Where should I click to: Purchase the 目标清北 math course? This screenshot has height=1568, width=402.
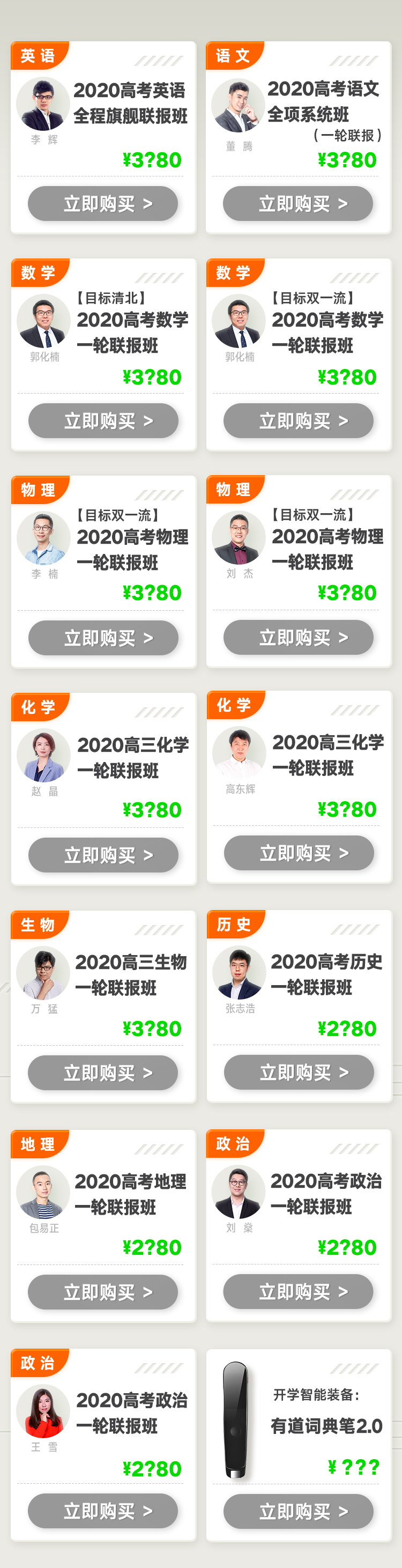103,420
